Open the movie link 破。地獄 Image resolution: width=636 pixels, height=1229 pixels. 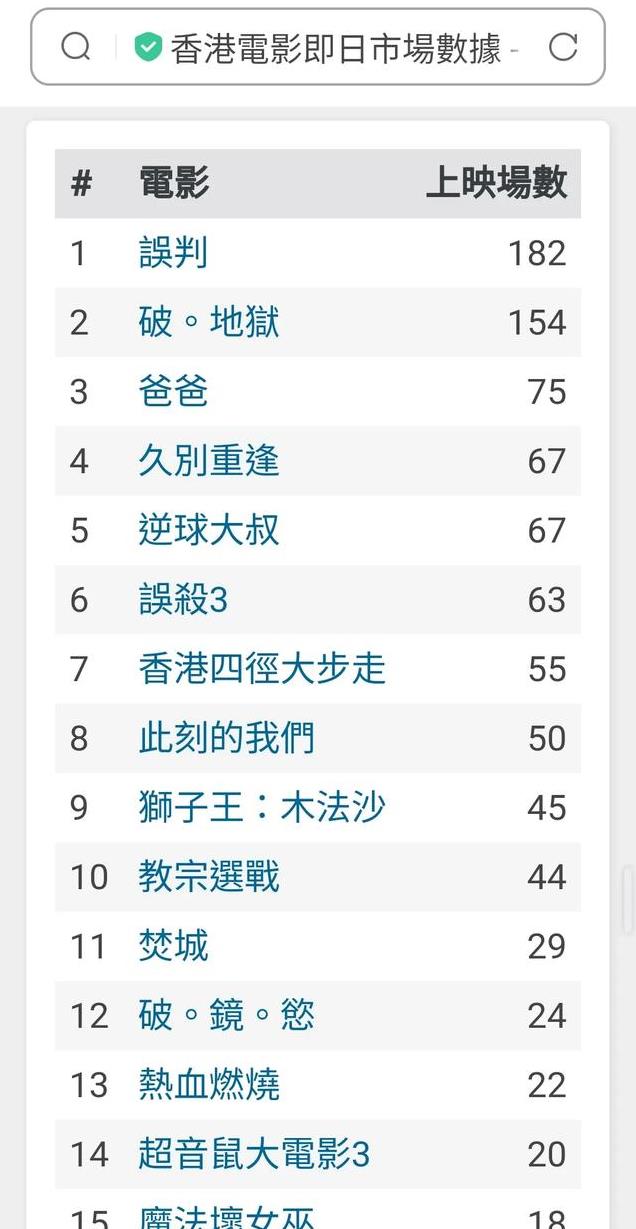[209, 322]
